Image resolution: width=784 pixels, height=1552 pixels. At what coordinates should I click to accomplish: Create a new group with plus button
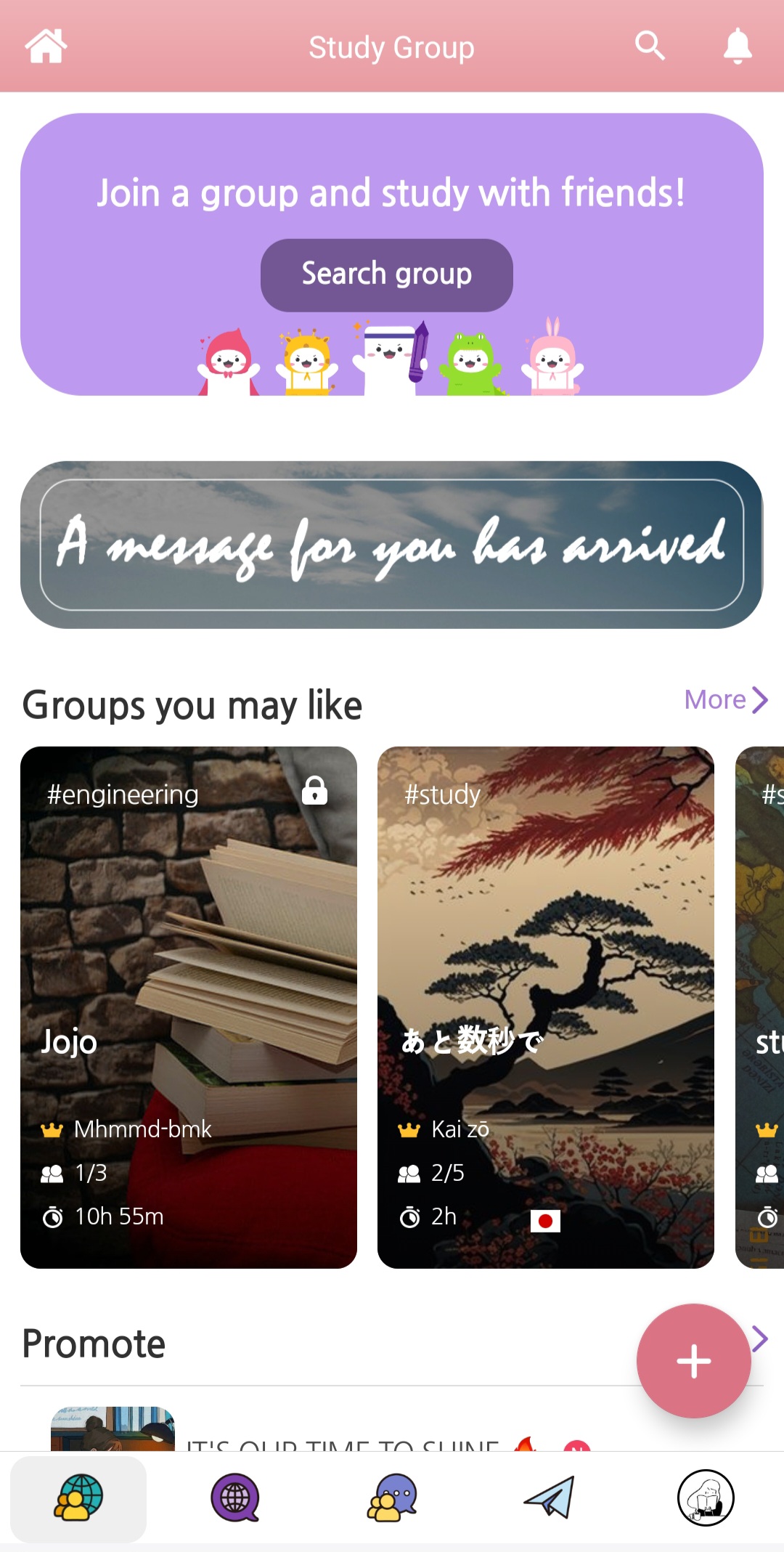(x=693, y=1360)
